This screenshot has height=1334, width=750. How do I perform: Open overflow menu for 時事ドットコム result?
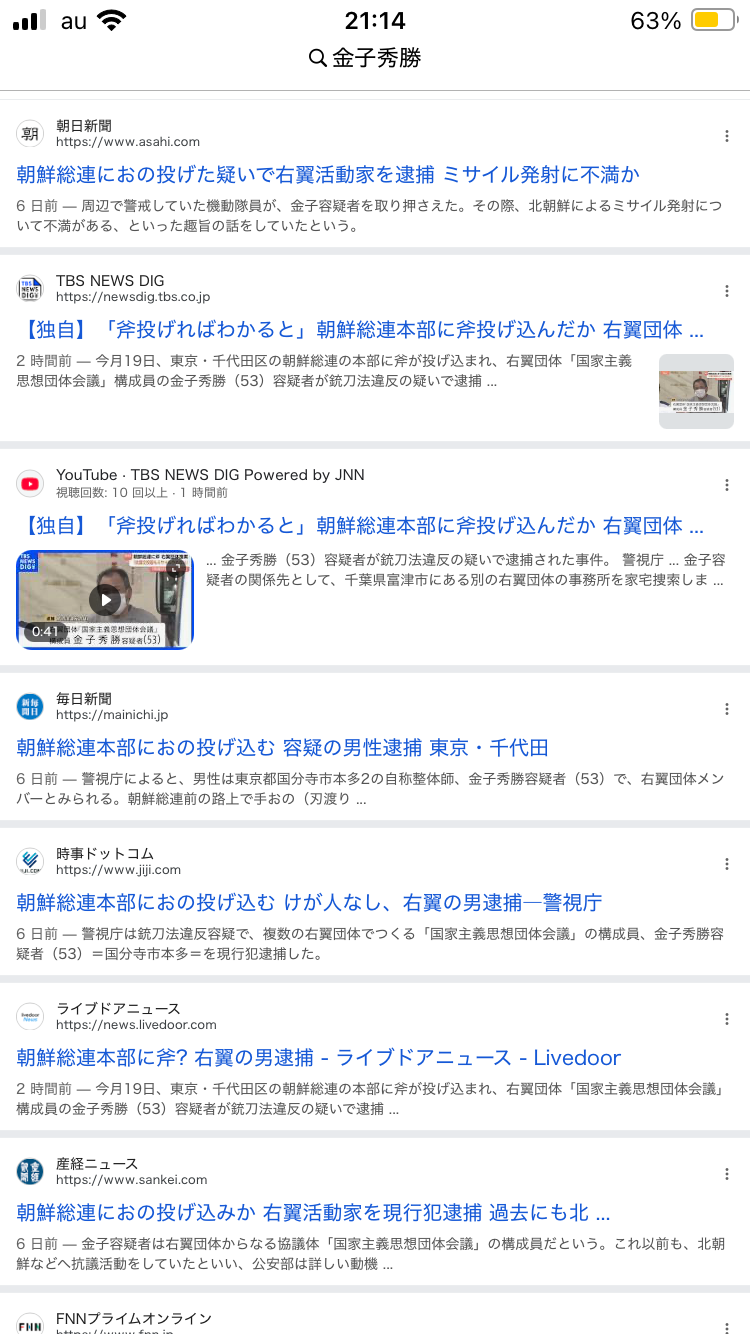tap(727, 864)
